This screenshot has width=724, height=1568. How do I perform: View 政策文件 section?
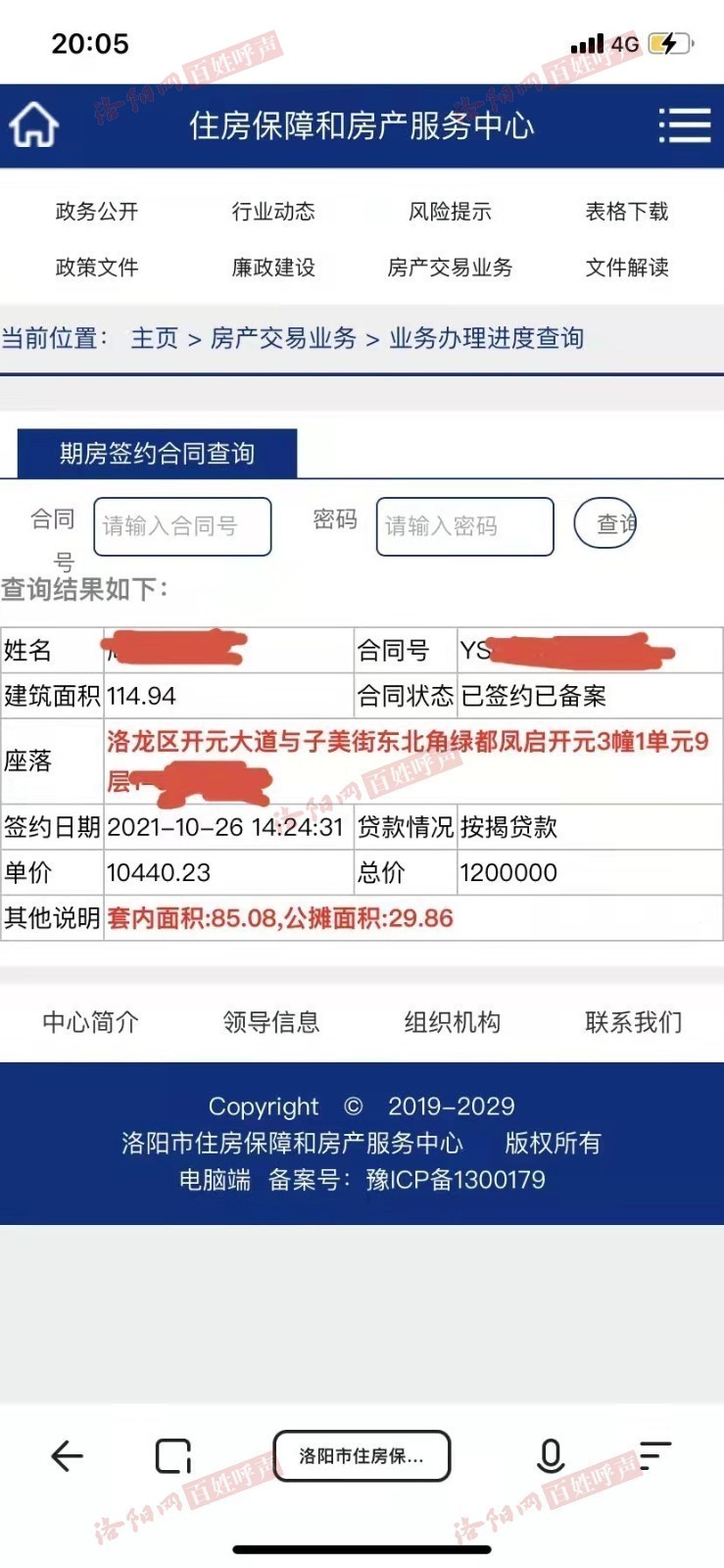[97, 268]
